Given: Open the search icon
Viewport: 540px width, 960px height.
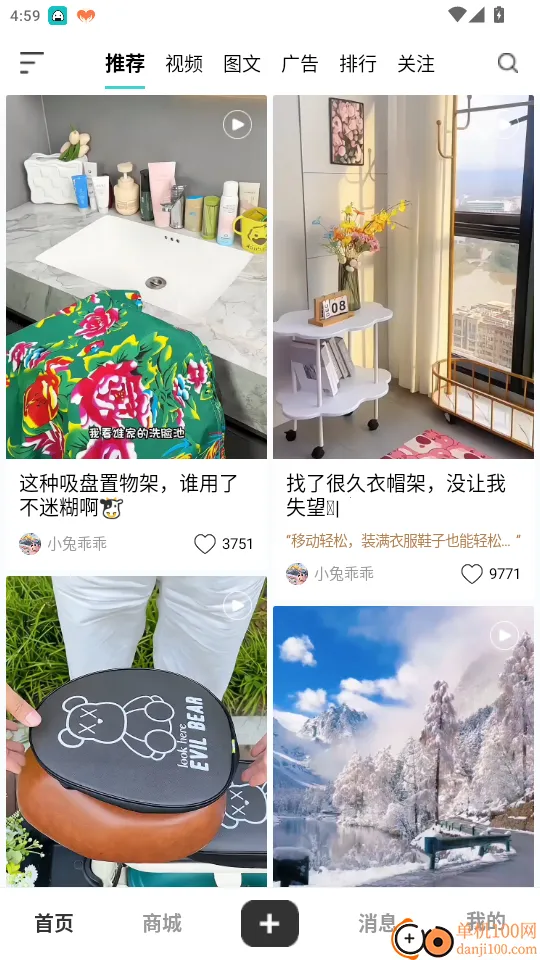Looking at the screenshot, I should pyautogui.click(x=508, y=63).
